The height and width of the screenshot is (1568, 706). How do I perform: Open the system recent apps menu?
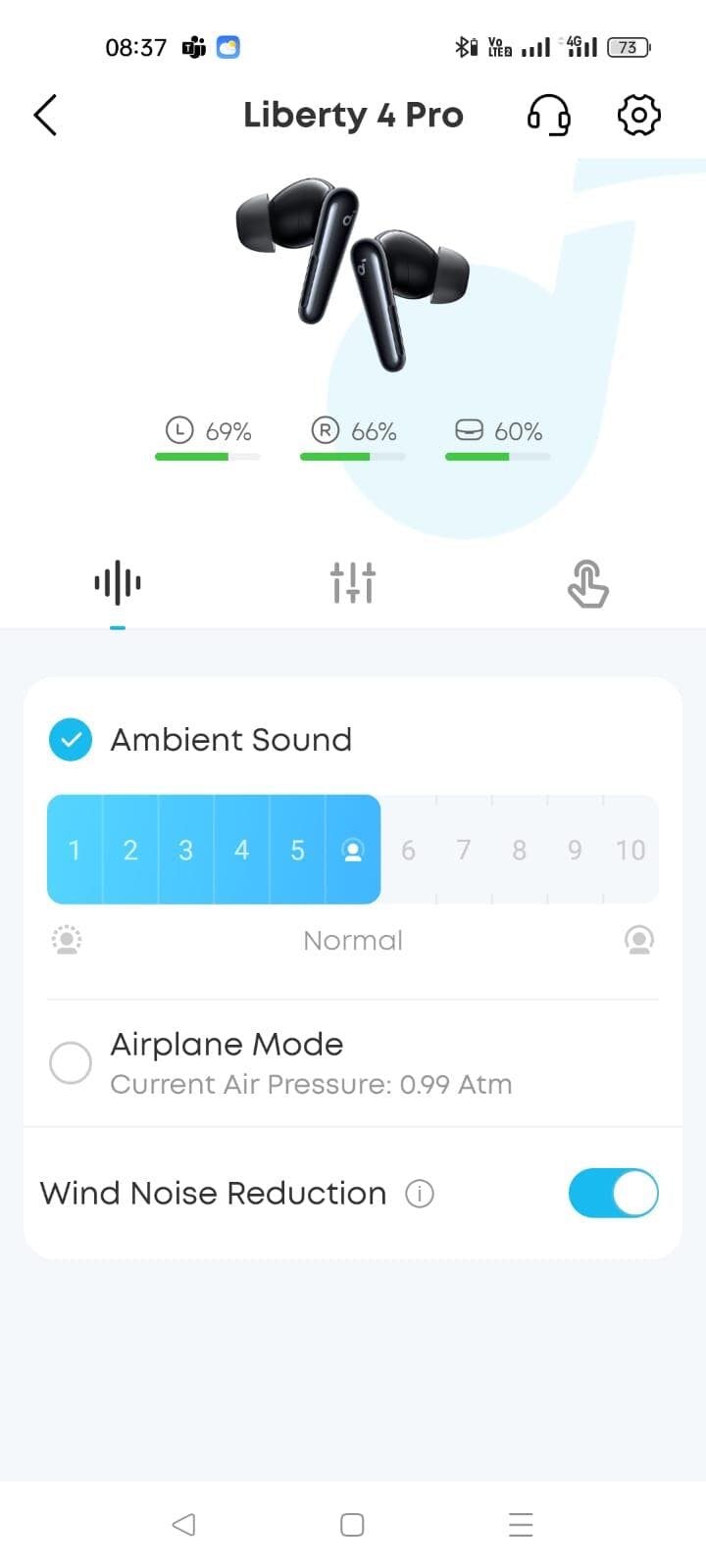click(x=521, y=1524)
